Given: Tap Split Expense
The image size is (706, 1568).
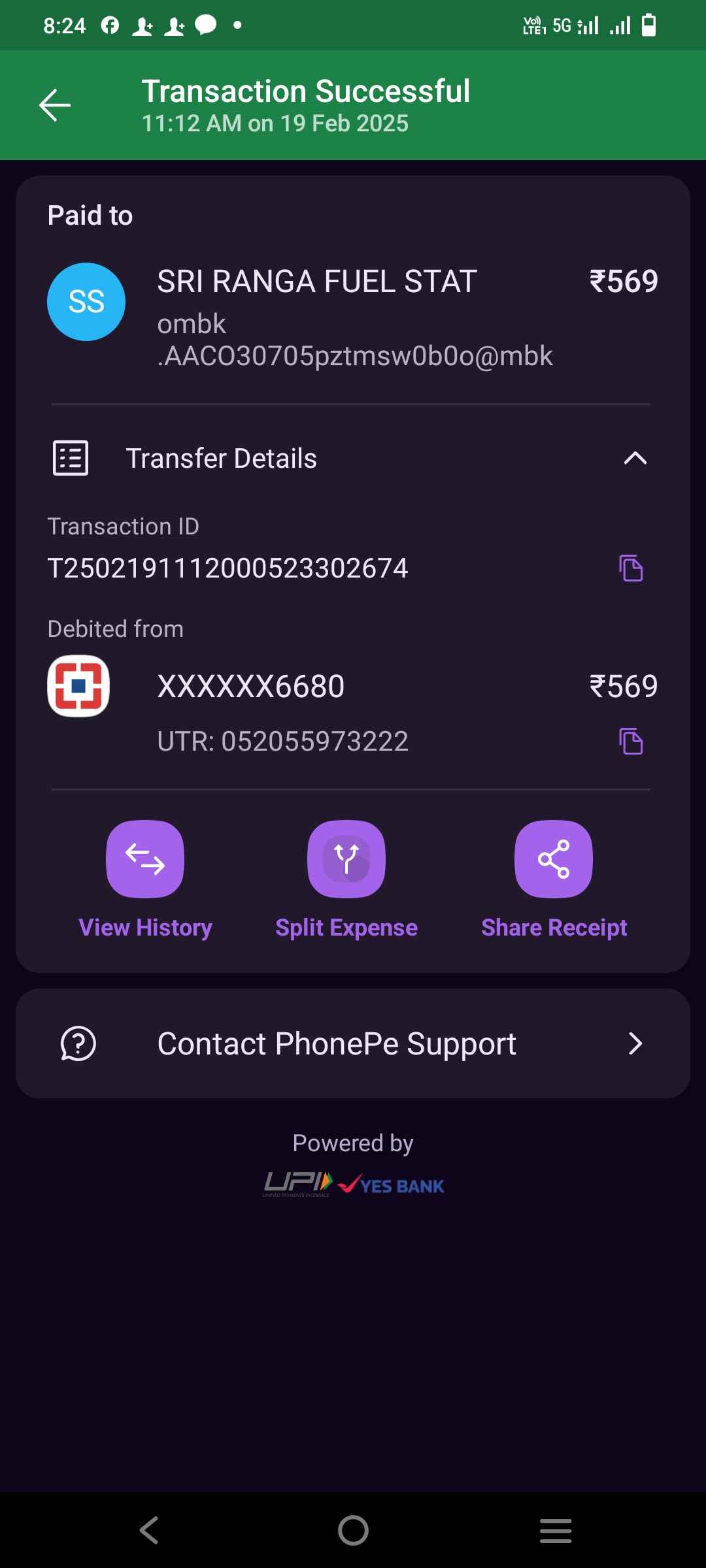Looking at the screenshot, I should pos(346,880).
